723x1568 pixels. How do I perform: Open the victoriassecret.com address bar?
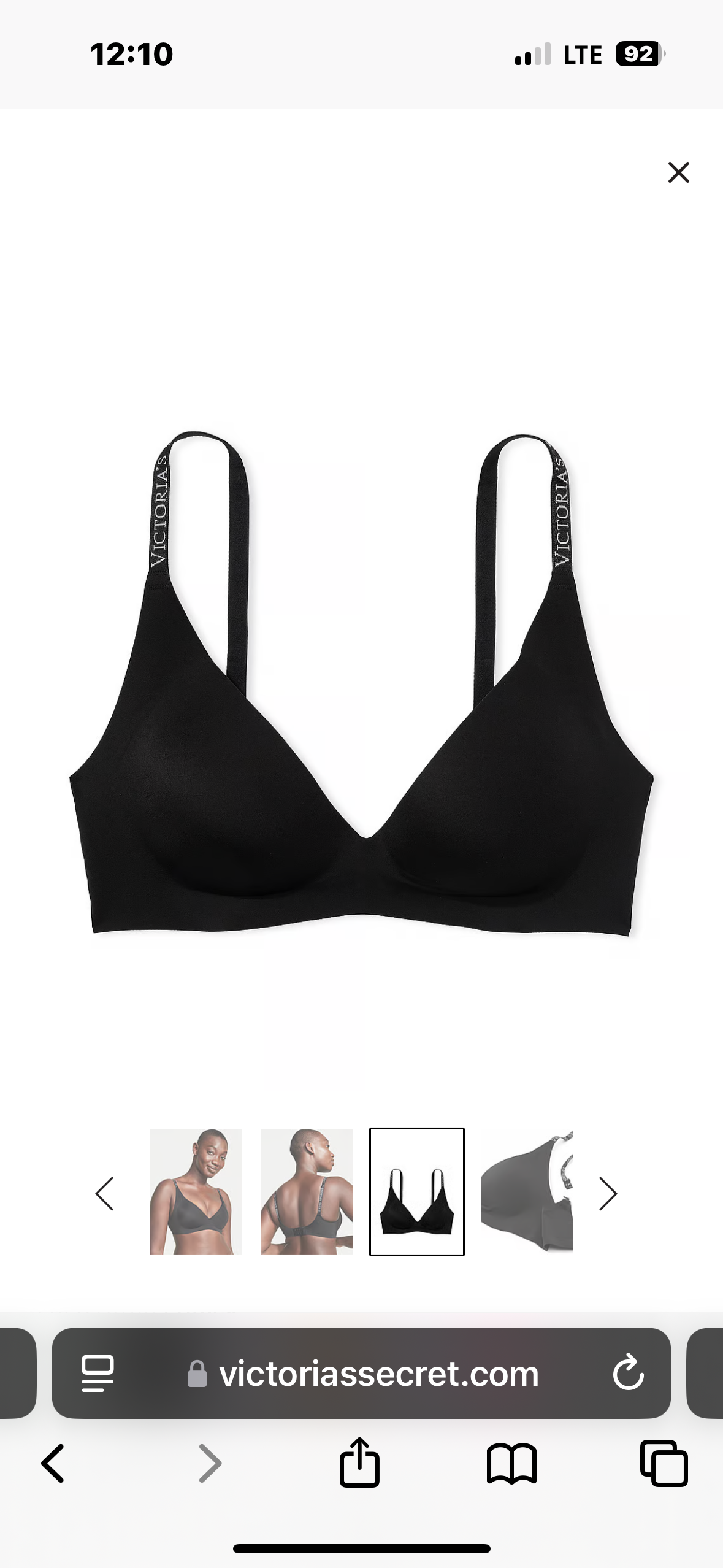coord(379,1374)
